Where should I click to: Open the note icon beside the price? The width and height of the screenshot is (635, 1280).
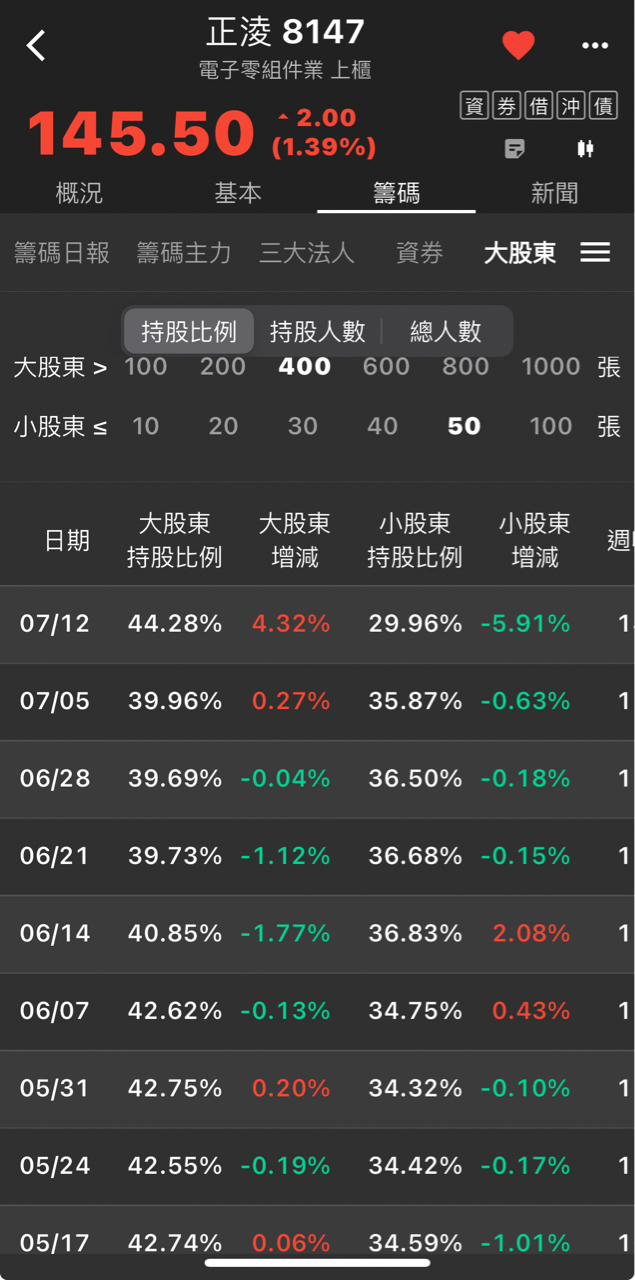(515, 149)
